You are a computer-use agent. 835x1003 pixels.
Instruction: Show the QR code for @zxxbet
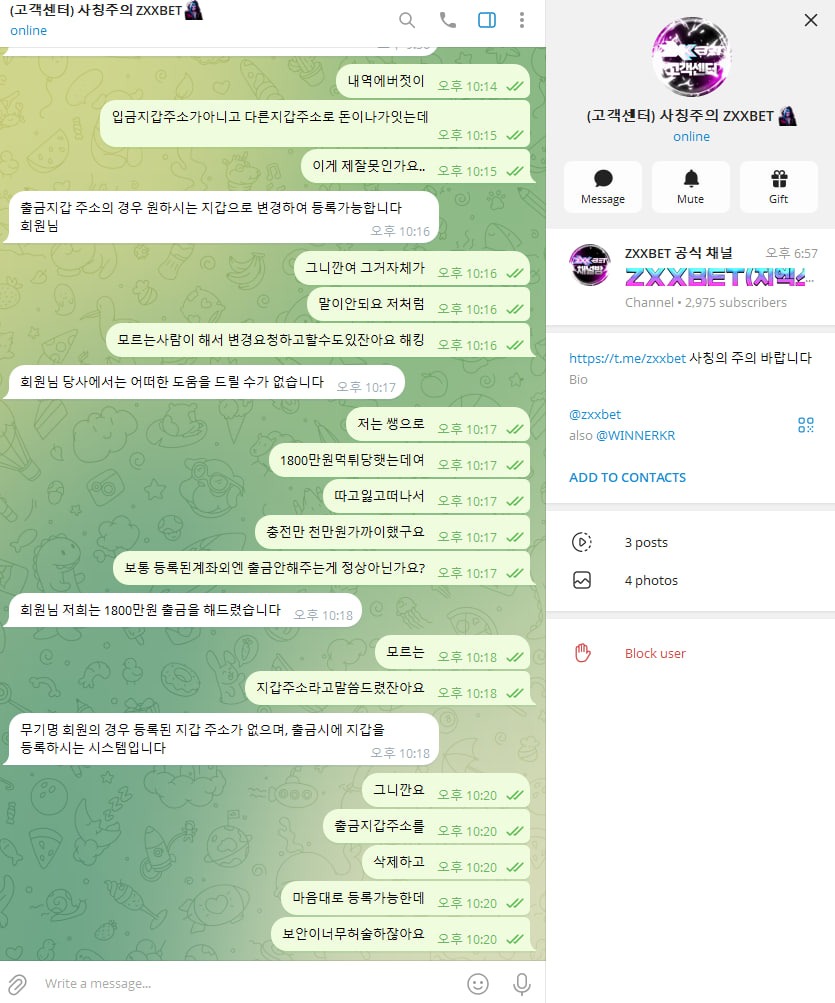806,425
